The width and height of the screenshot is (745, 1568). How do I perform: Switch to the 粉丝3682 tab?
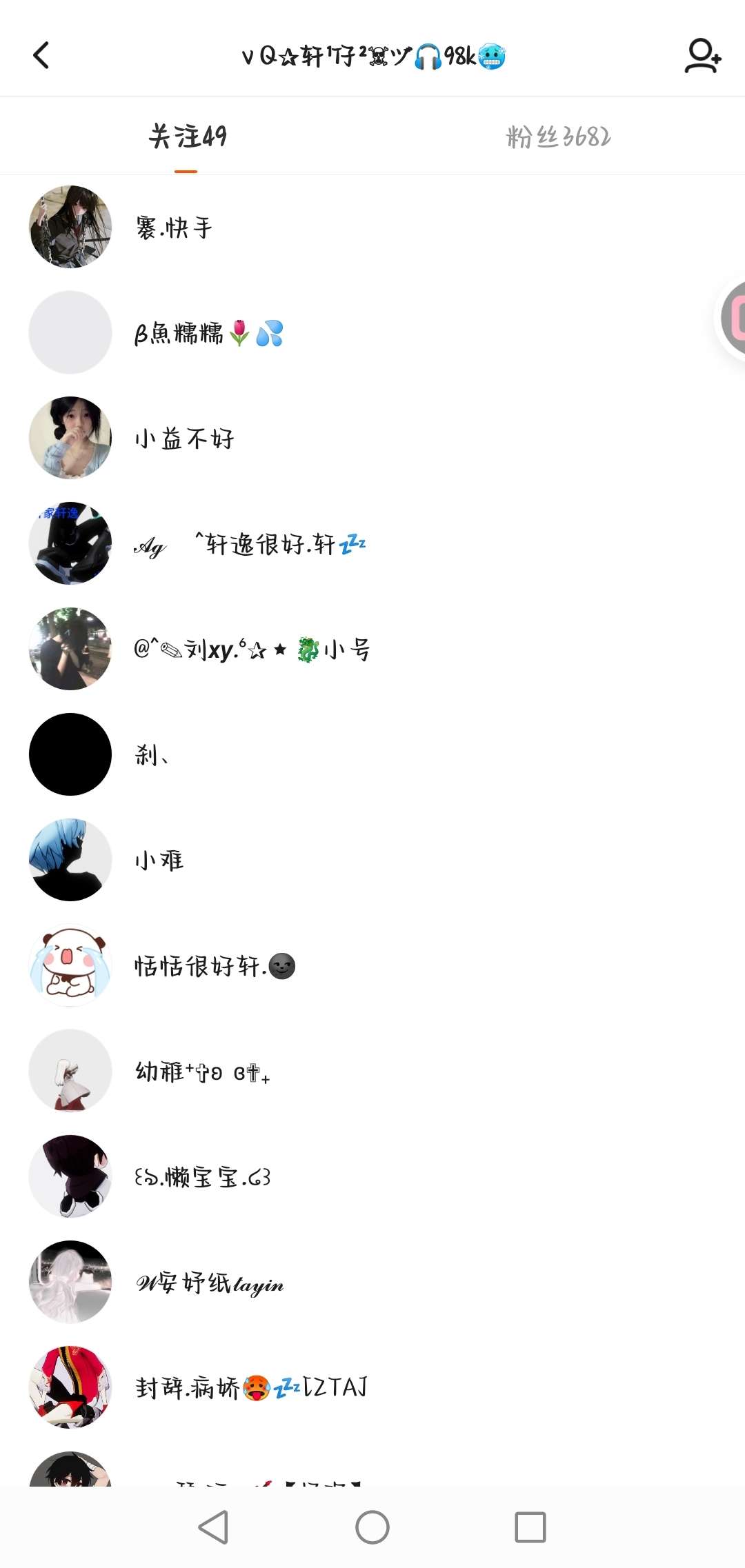[558, 137]
